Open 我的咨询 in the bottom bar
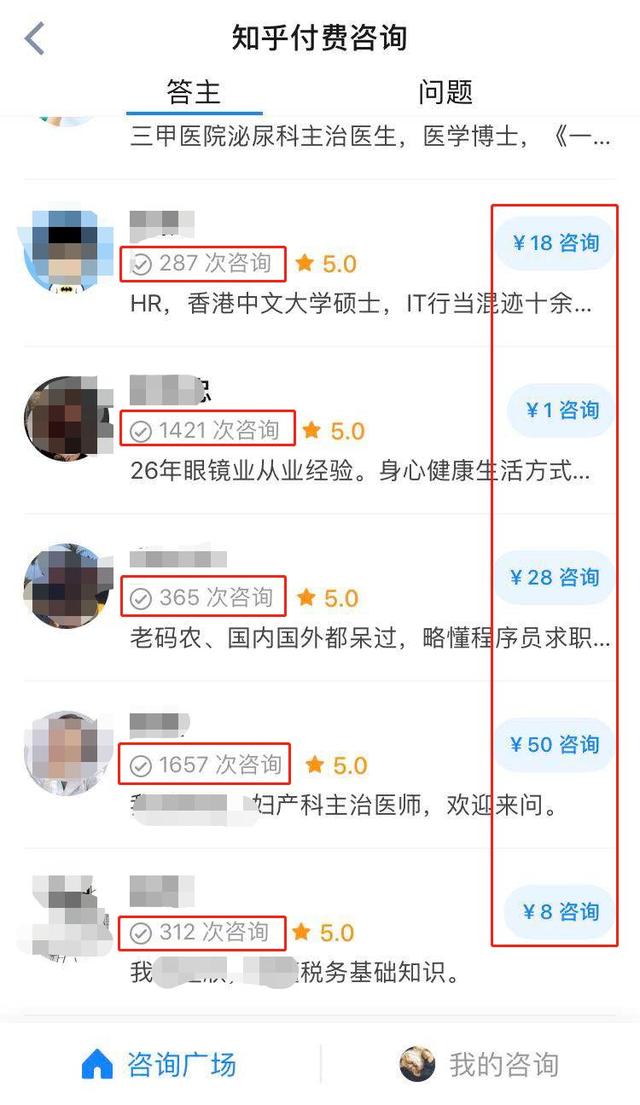Screen dimensions: 640x1105 pyautogui.click(x=480, y=1065)
